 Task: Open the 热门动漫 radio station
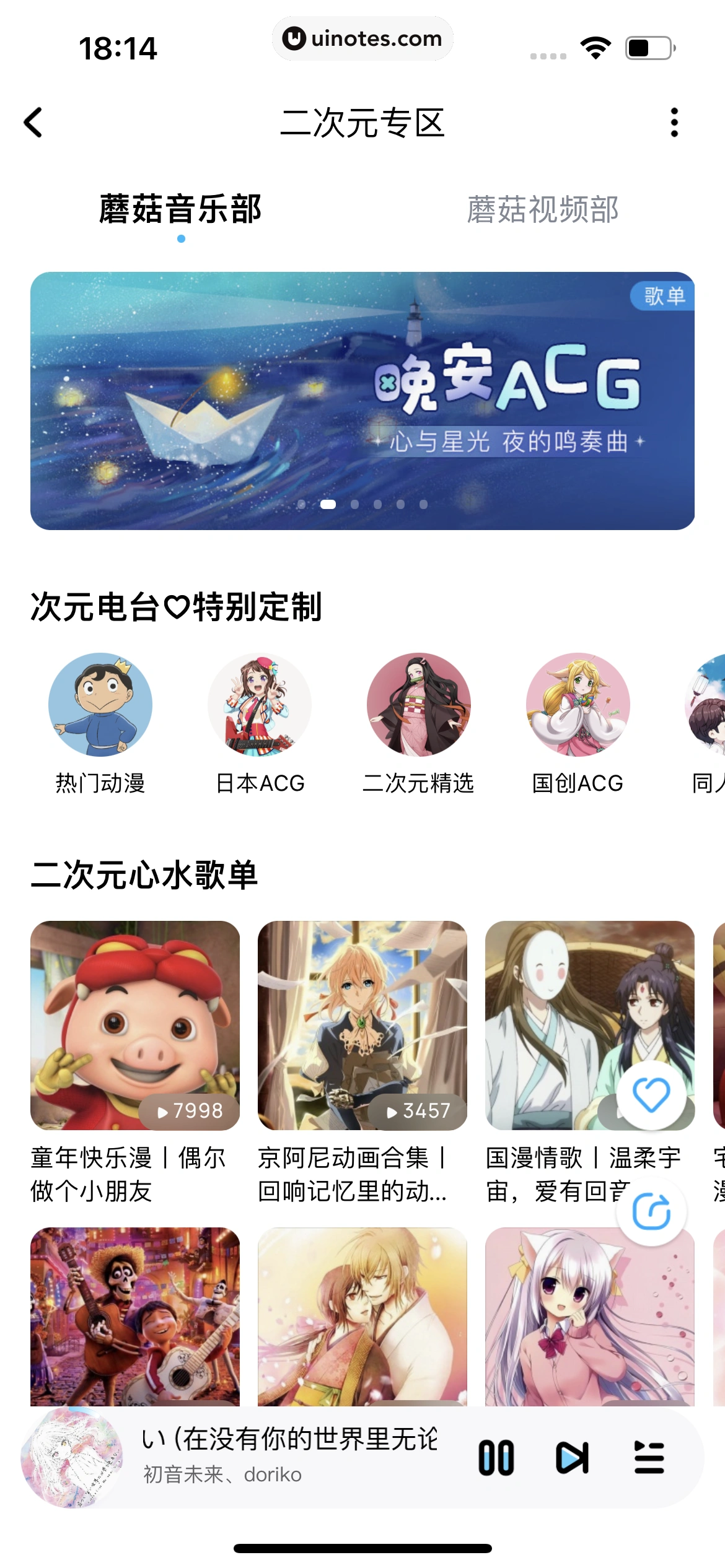[100, 705]
